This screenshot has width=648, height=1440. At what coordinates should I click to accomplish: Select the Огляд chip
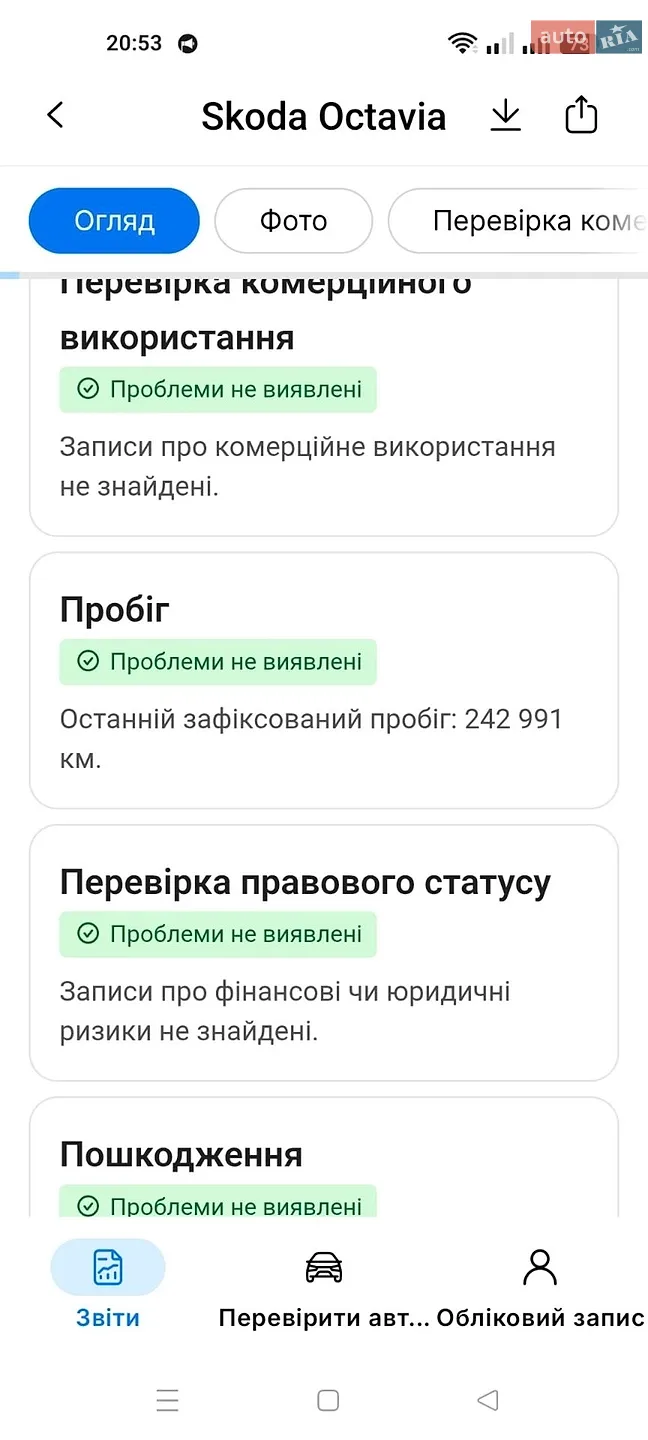114,221
